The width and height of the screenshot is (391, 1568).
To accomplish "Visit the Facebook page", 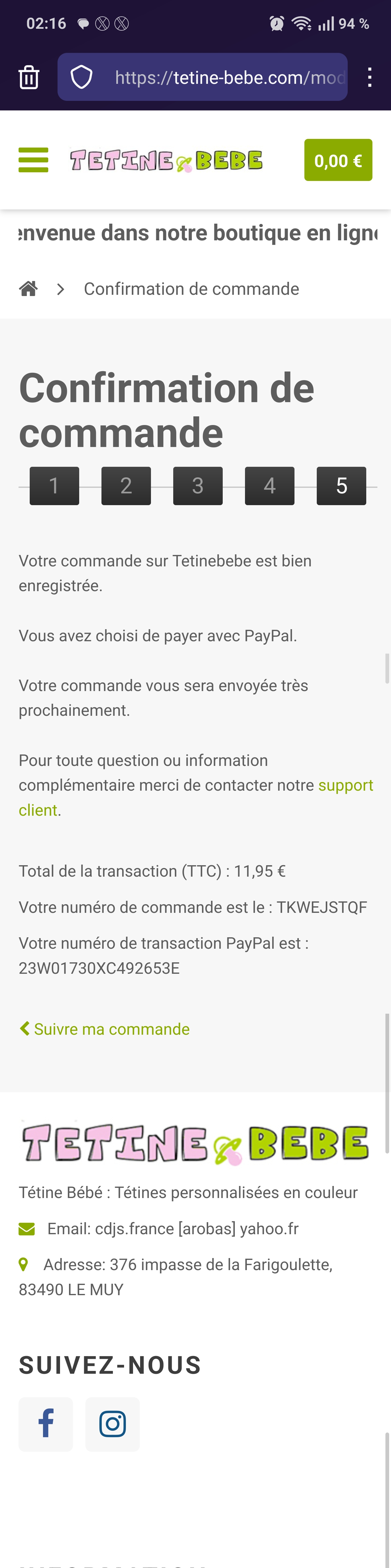I will pyautogui.click(x=46, y=1424).
